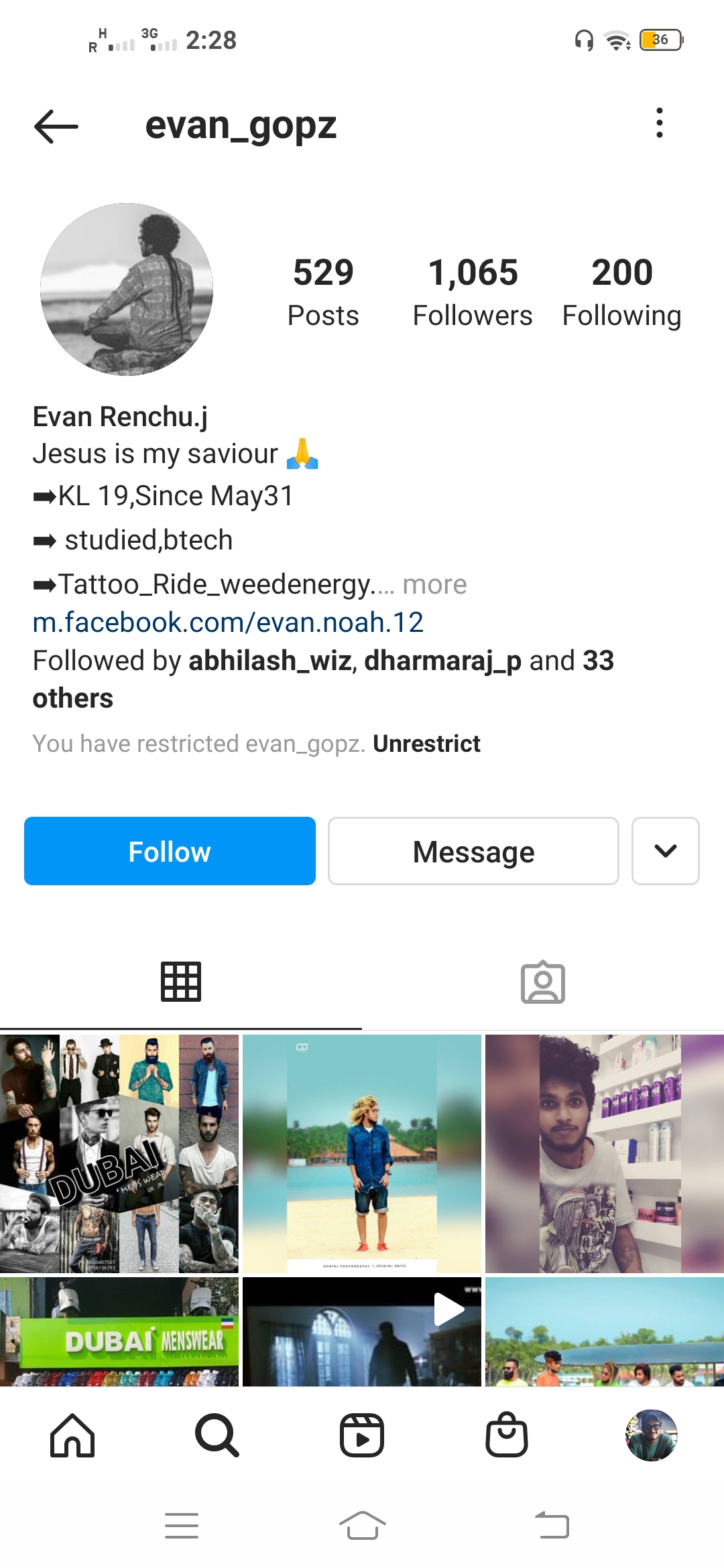Screen dimensions: 724x1568
Task: Open the Dubai Menswear storefront post
Action: [119, 1331]
